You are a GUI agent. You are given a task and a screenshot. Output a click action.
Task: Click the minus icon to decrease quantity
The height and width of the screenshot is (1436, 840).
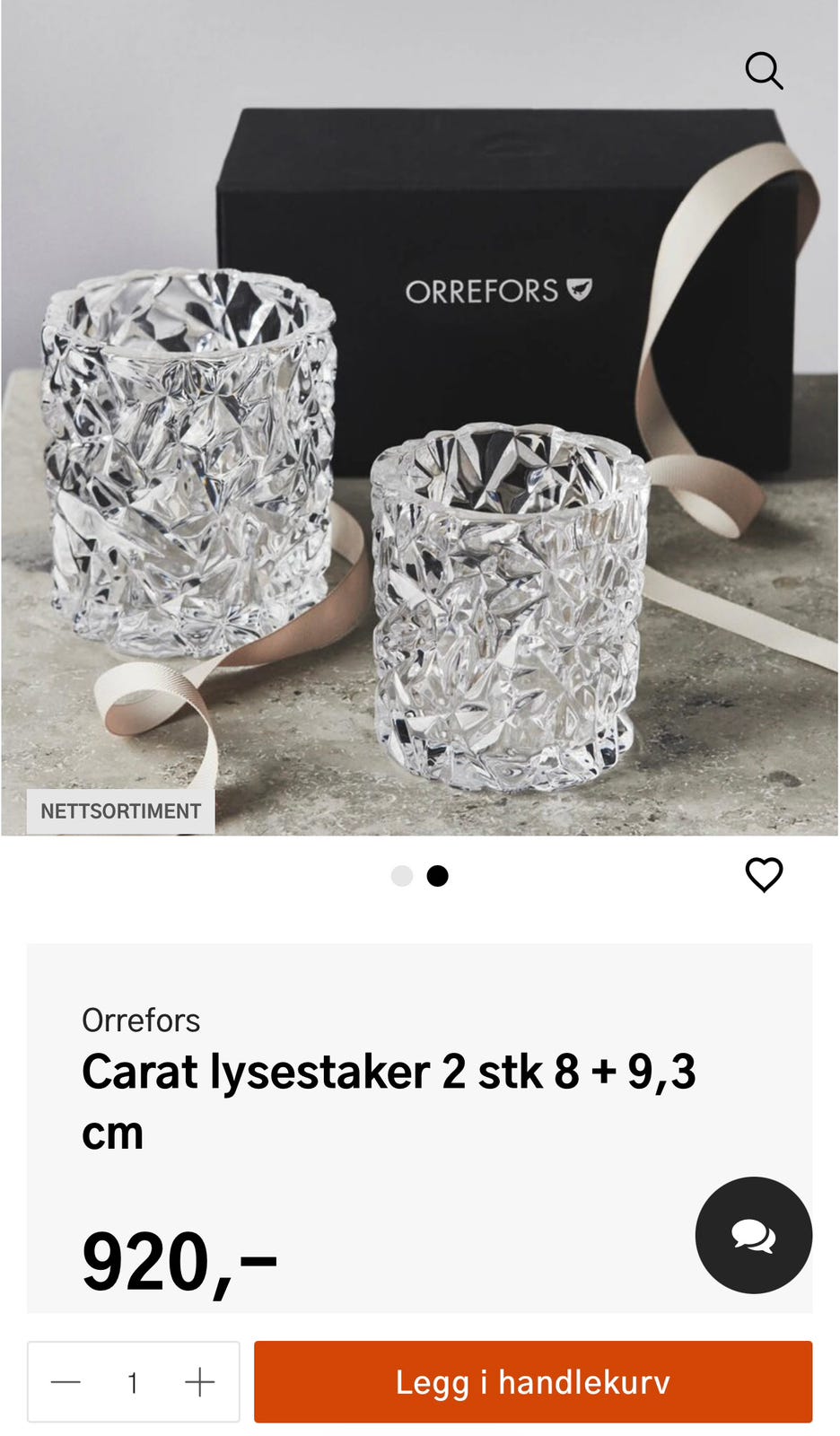point(66,1382)
